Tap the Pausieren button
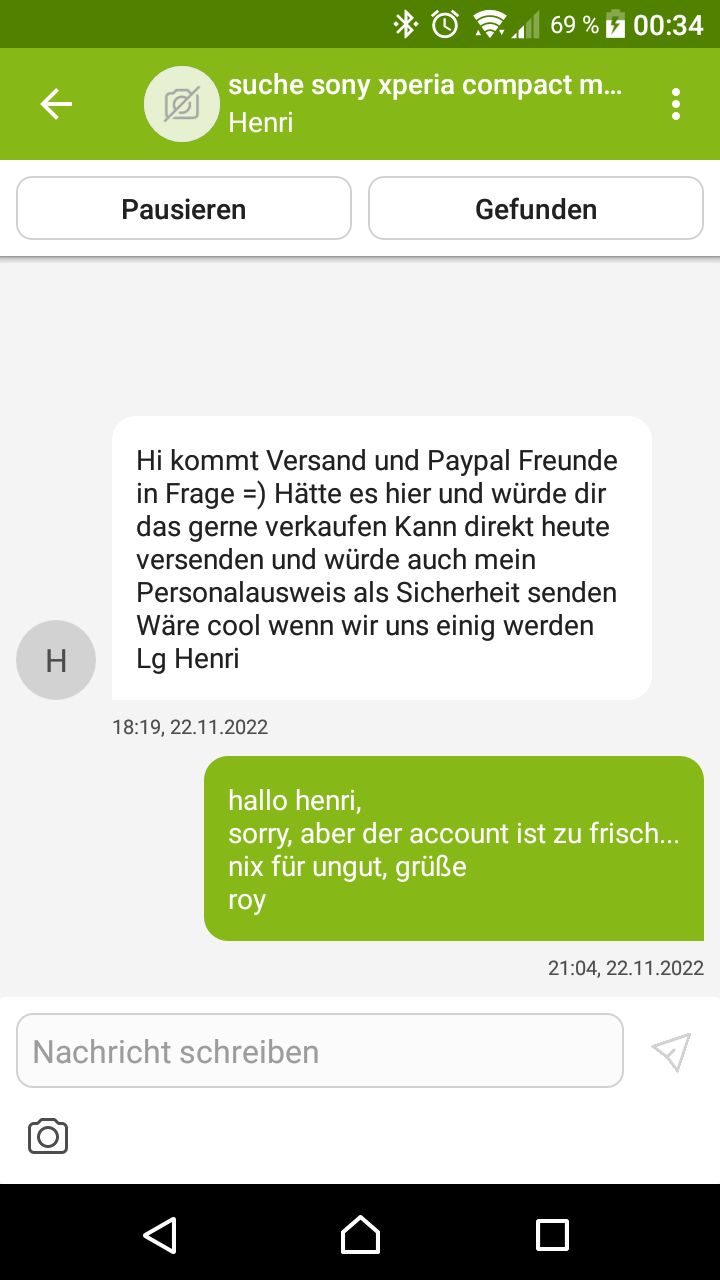 click(184, 209)
